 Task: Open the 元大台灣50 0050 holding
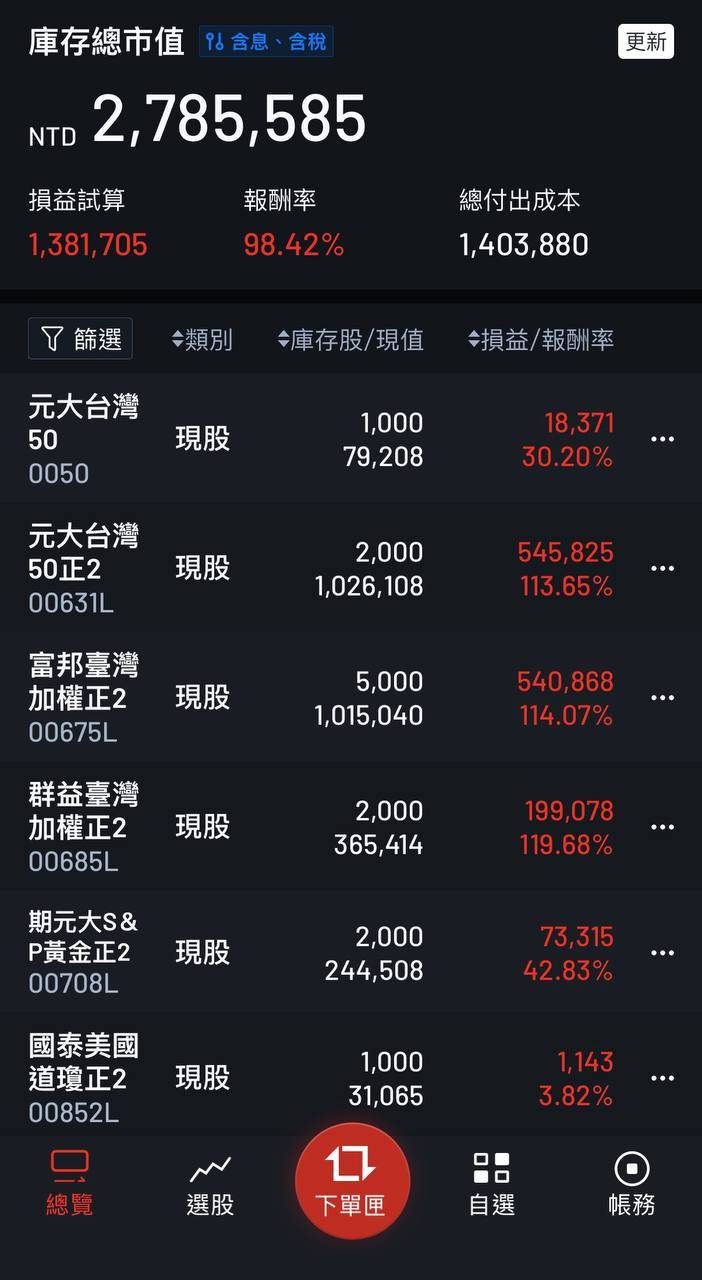(x=84, y=439)
